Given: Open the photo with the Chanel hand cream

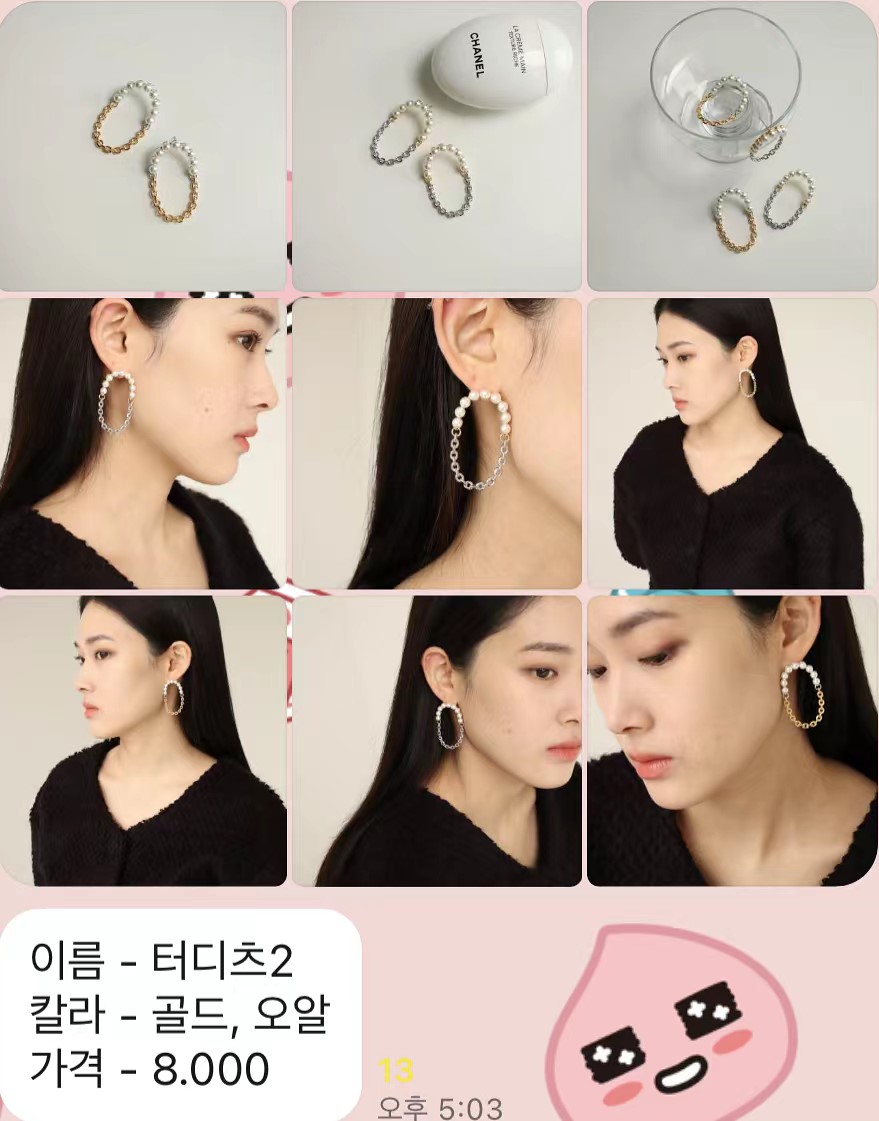Looking at the screenshot, I should click(436, 146).
